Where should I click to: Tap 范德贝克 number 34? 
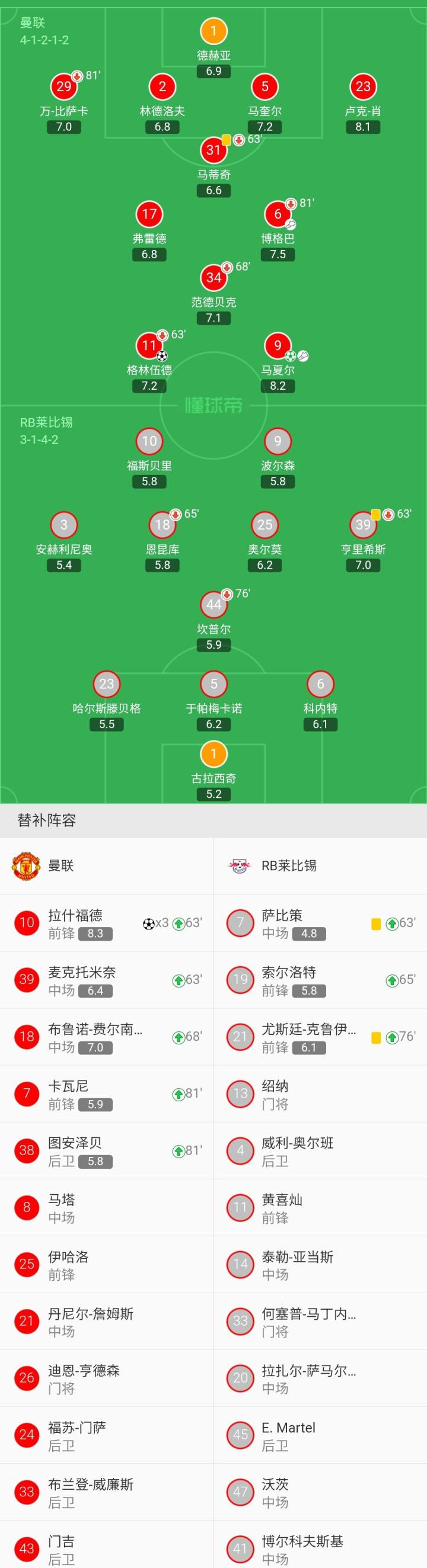(x=213, y=278)
